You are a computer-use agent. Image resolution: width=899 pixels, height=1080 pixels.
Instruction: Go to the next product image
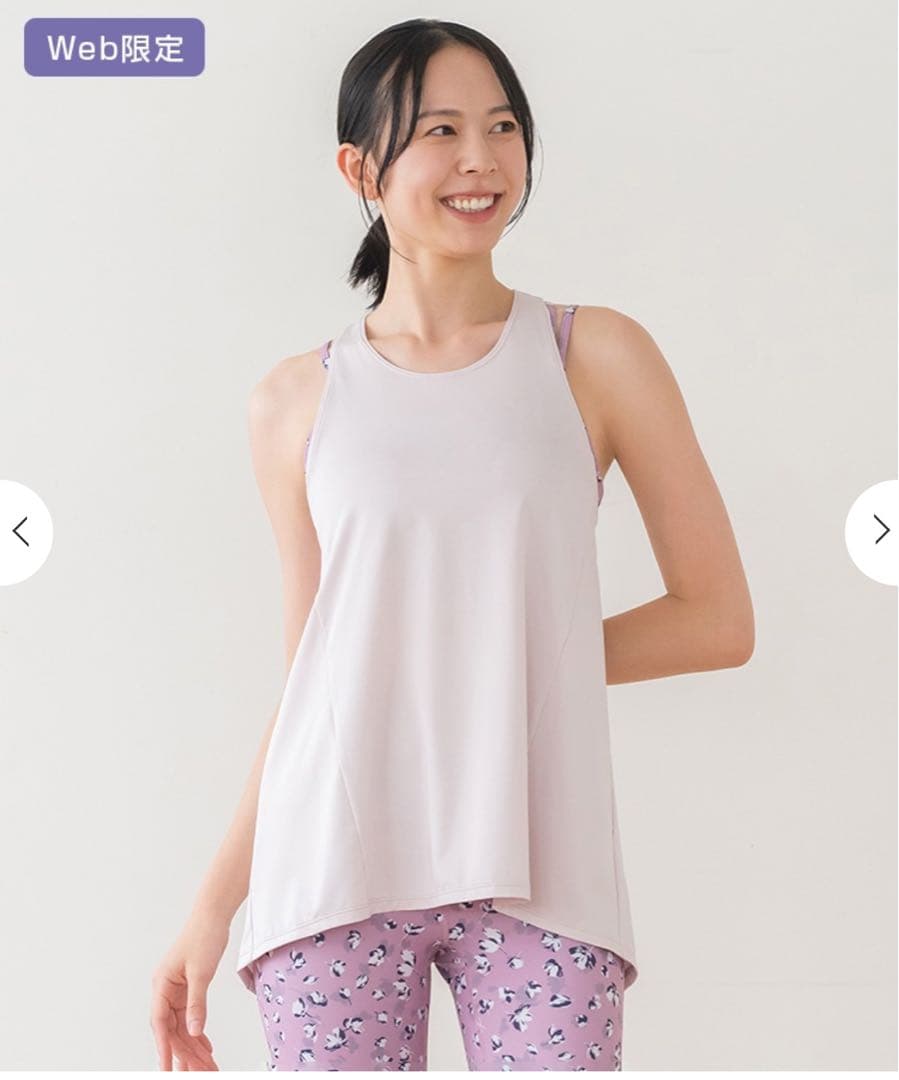click(x=878, y=531)
